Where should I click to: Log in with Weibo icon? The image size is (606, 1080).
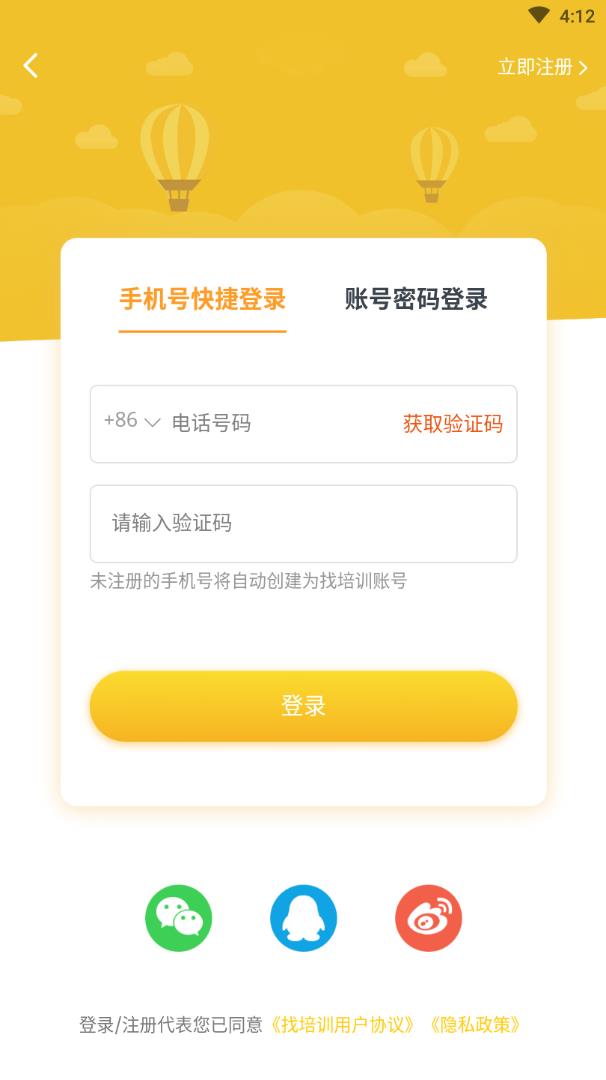(x=428, y=918)
